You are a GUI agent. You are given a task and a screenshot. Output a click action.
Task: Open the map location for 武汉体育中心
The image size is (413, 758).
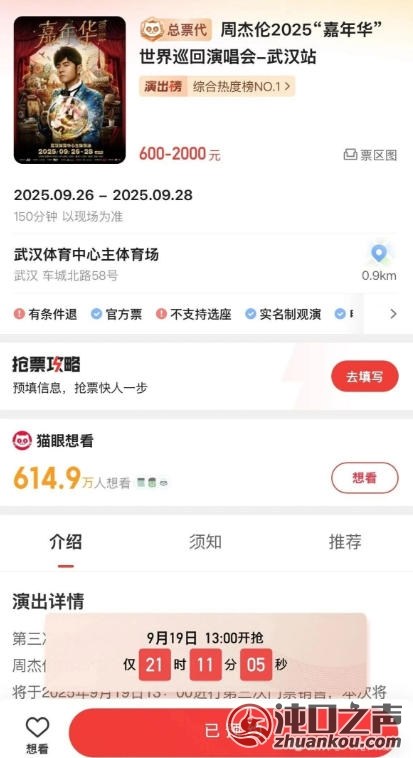379,263
